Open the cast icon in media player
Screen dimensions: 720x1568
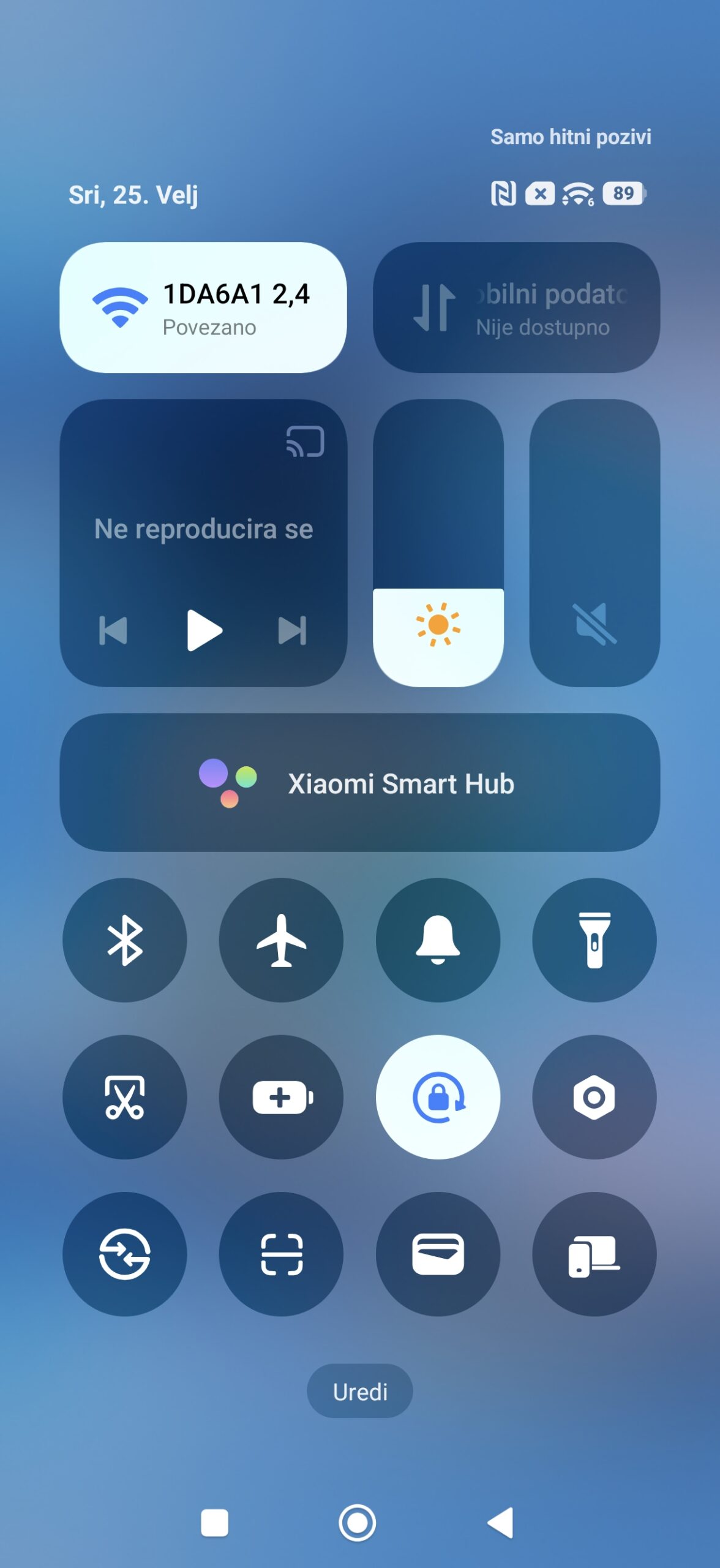[x=305, y=441]
